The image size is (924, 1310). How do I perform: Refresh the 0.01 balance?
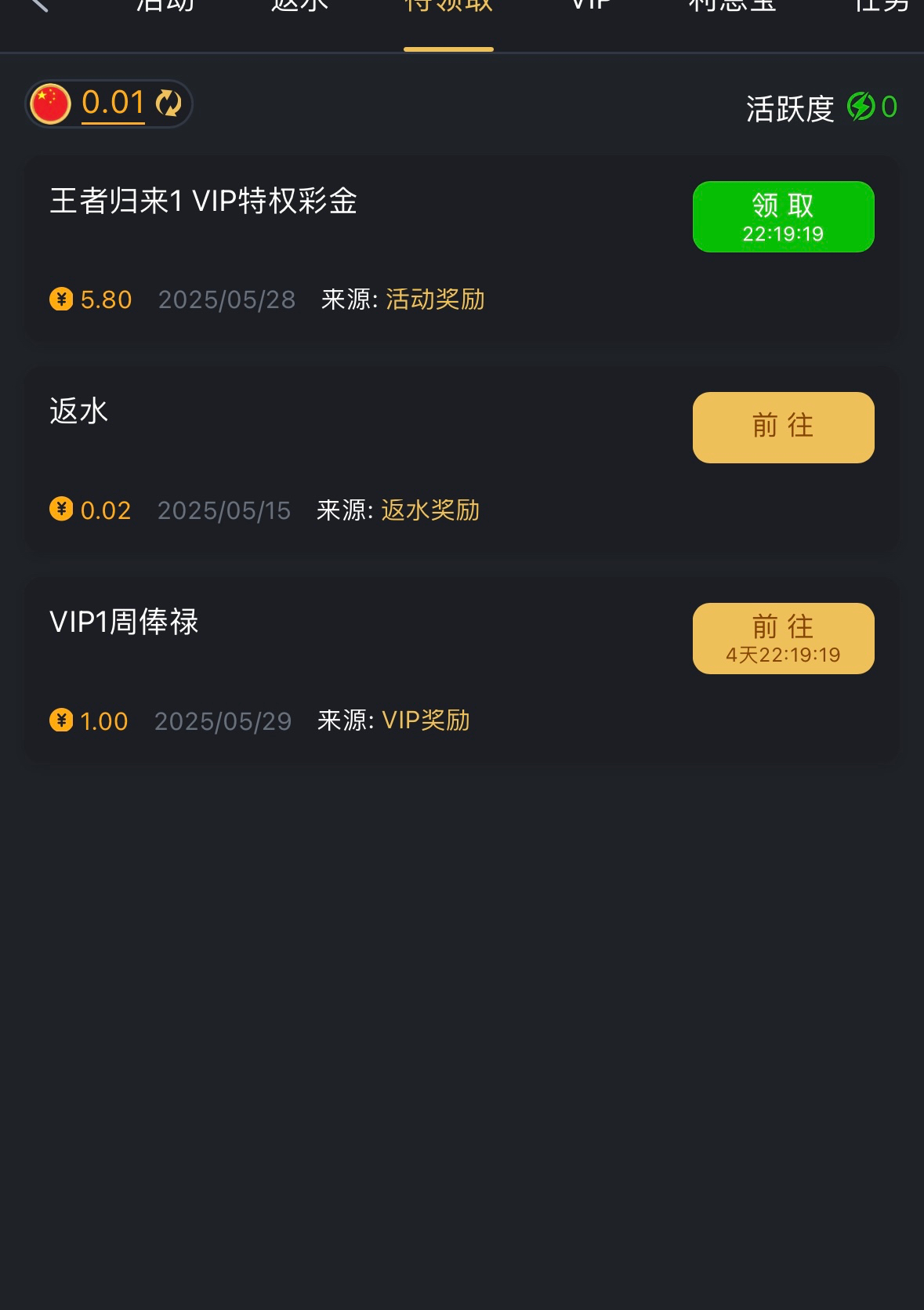click(168, 103)
